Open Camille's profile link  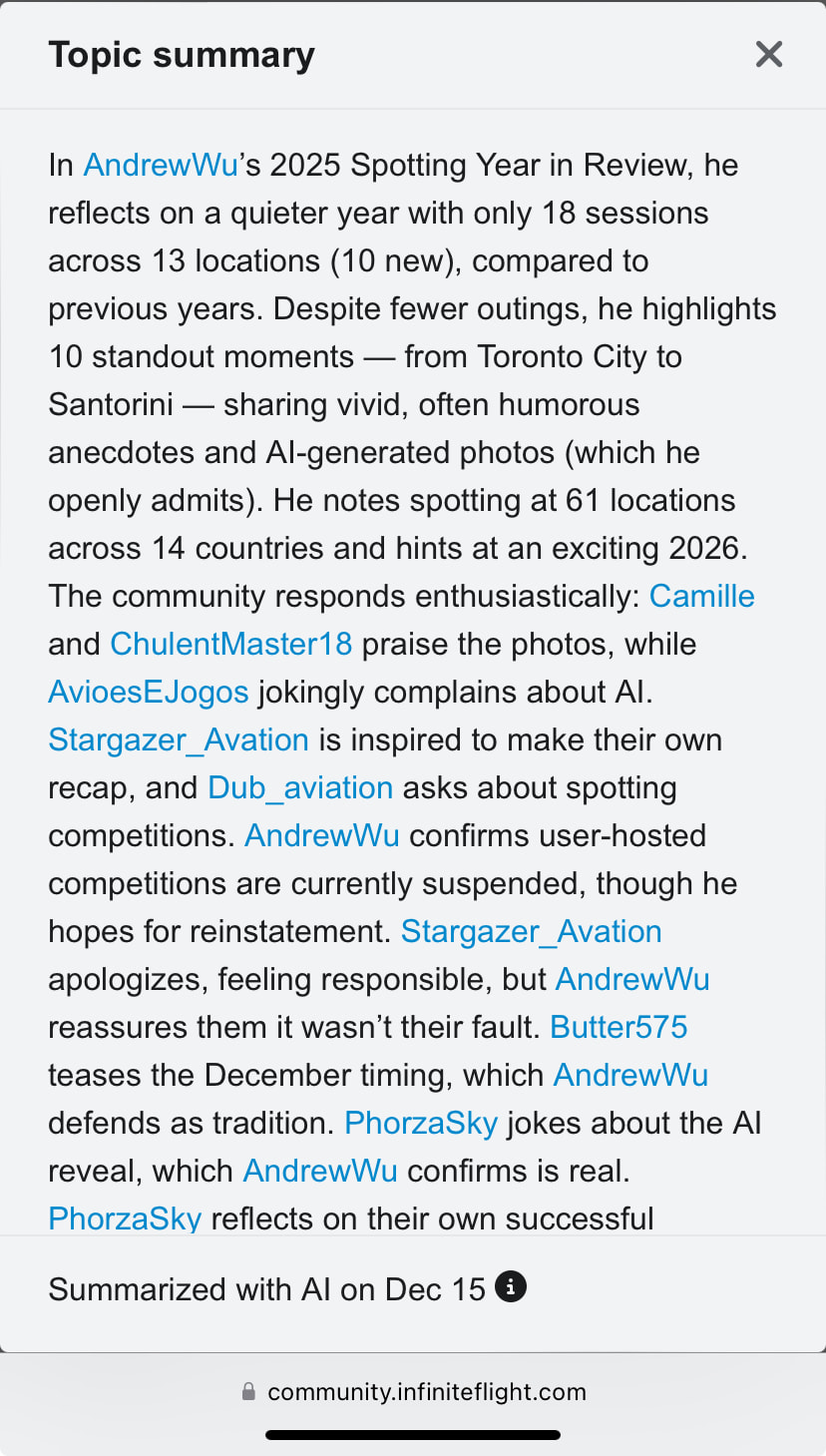(701, 596)
